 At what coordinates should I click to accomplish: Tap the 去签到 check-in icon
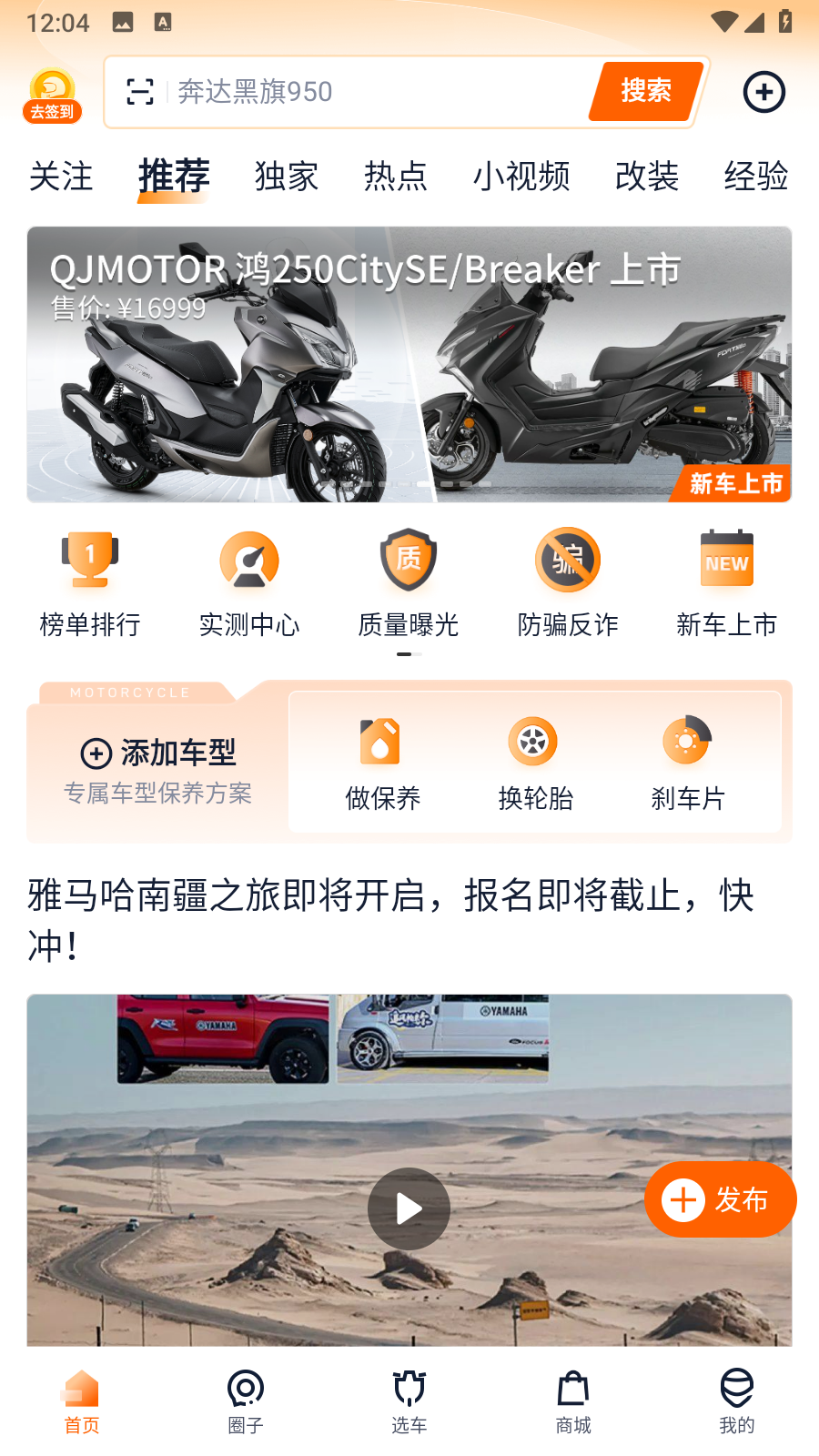coord(53,96)
